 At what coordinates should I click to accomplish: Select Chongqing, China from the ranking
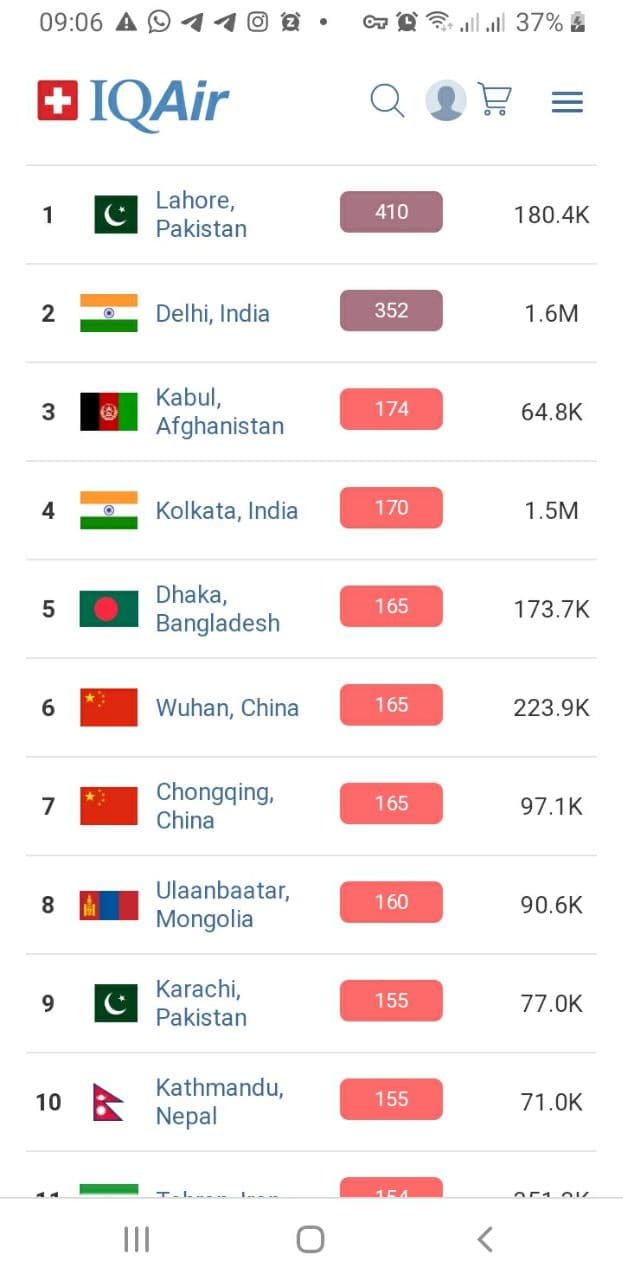pos(214,806)
